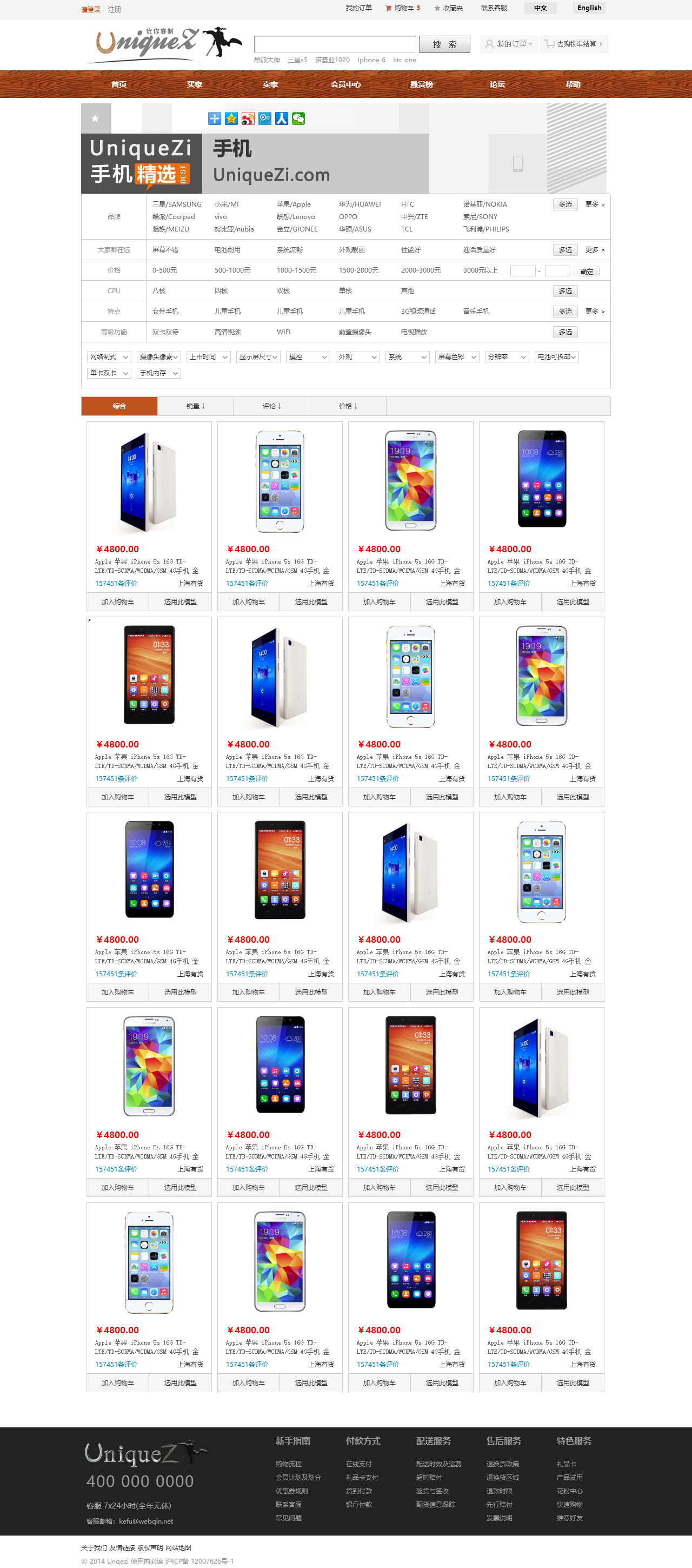
Task: Switch language to English
Action: (589, 8)
